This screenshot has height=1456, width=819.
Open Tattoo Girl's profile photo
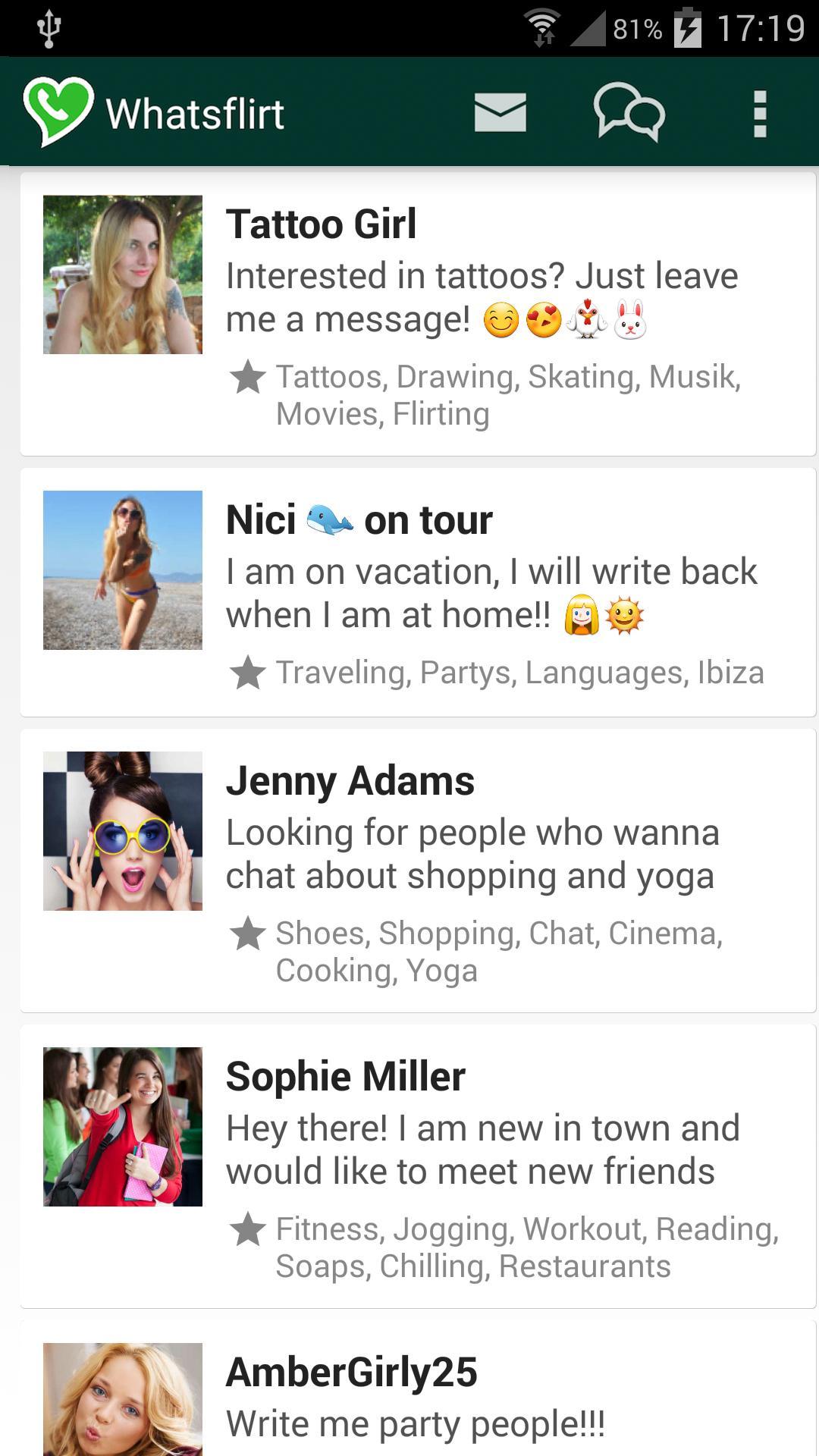[123, 275]
